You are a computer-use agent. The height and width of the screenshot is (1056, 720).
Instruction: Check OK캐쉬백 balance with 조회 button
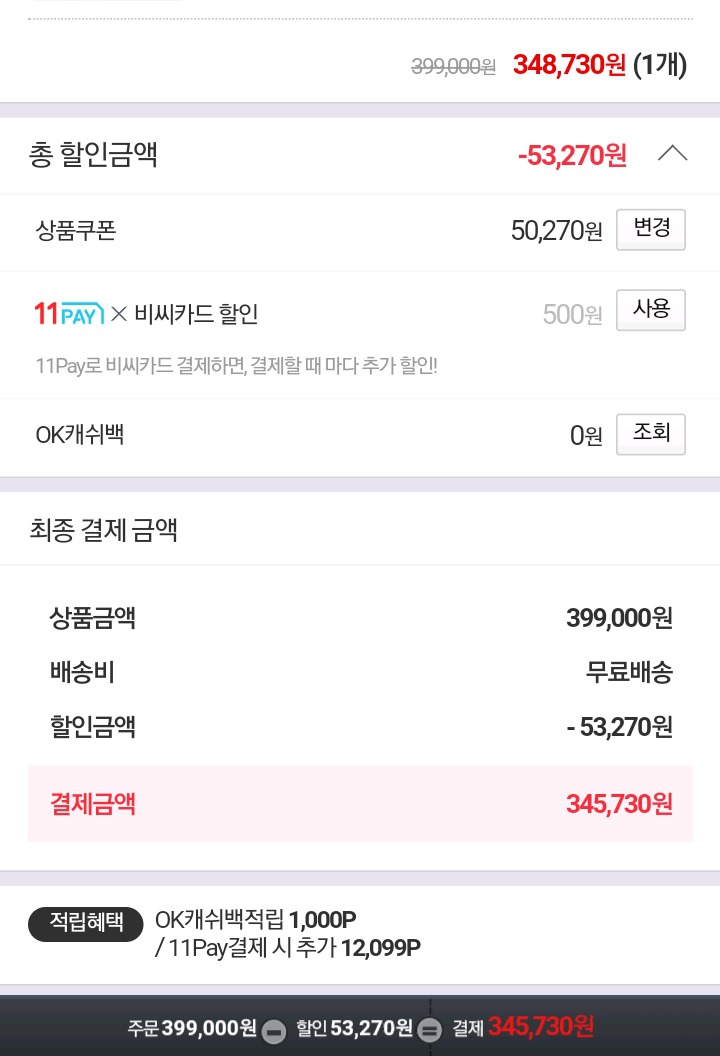(x=651, y=434)
